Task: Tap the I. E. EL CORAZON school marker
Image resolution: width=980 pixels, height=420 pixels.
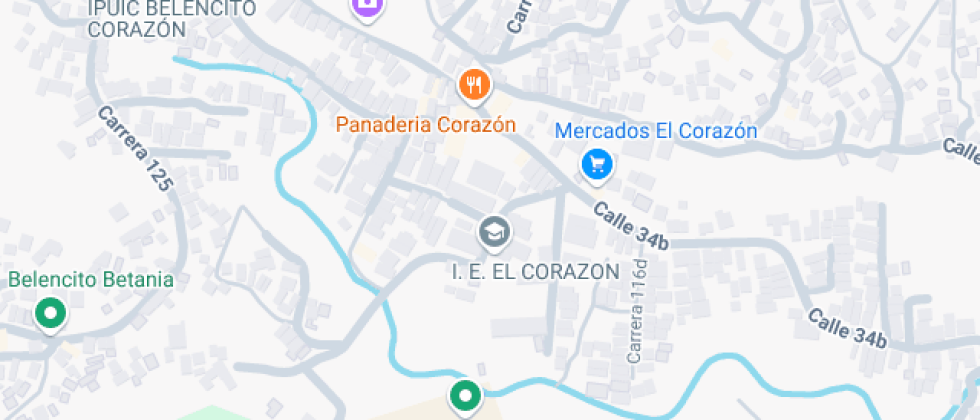Action: click(x=493, y=233)
